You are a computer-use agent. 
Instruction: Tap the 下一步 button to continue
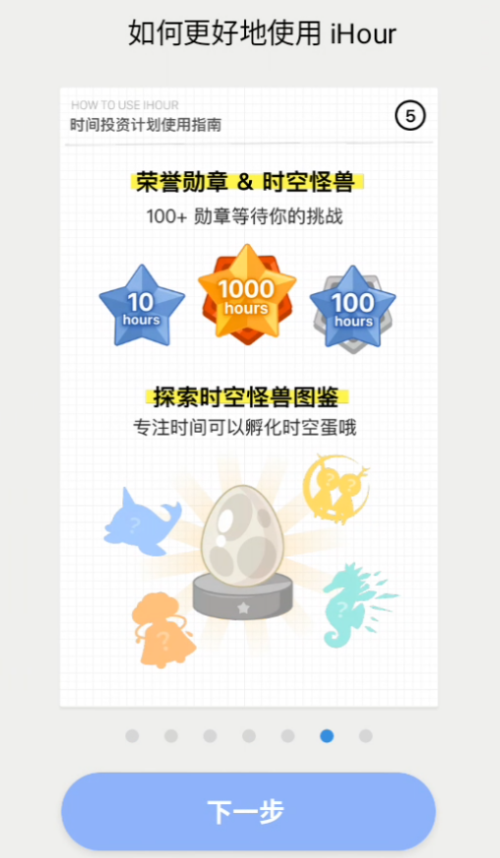(248, 811)
